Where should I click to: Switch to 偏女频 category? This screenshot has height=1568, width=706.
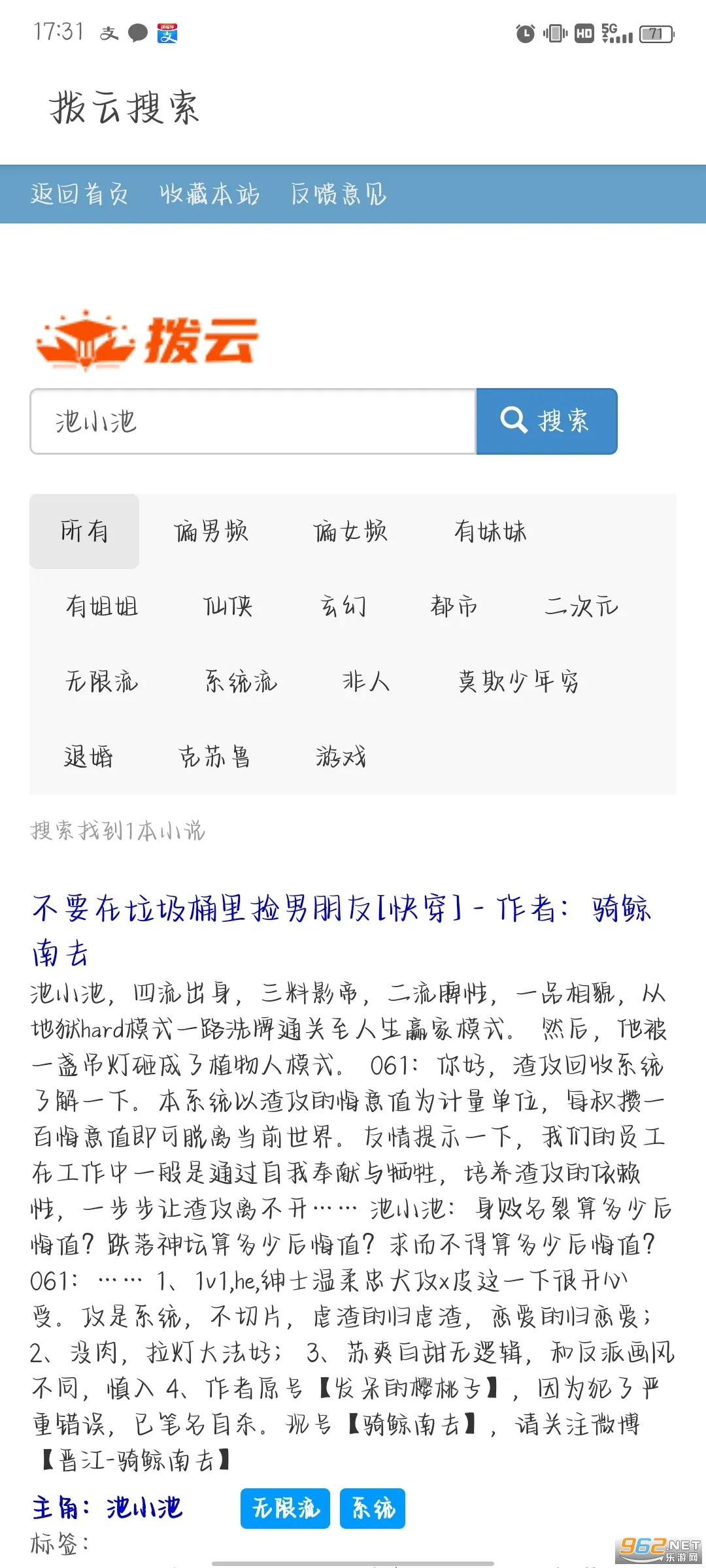350,531
